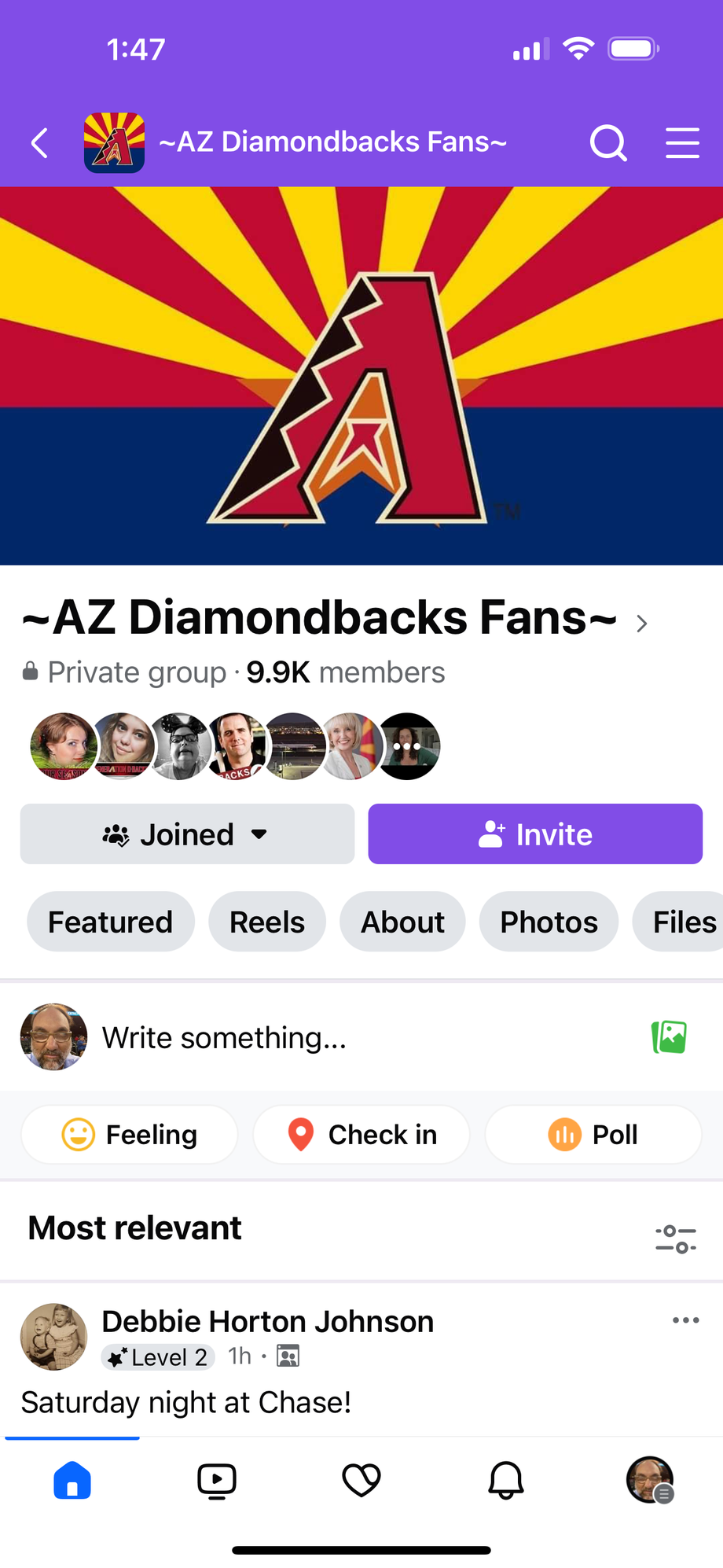This screenshot has height=1568, width=723.
Task: Select Check in for a post
Action: (361, 1135)
